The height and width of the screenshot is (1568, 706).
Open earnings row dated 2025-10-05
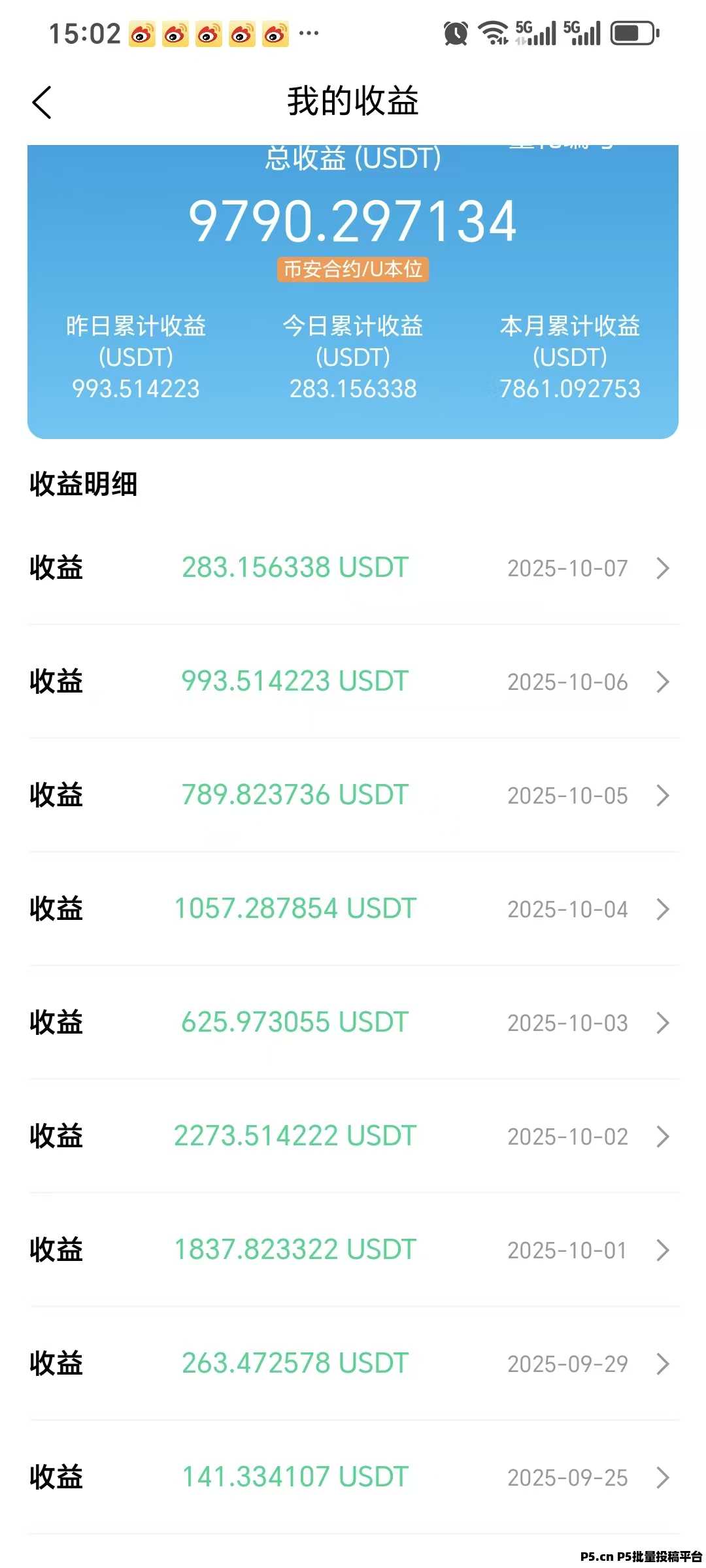[x=353, y=795]
